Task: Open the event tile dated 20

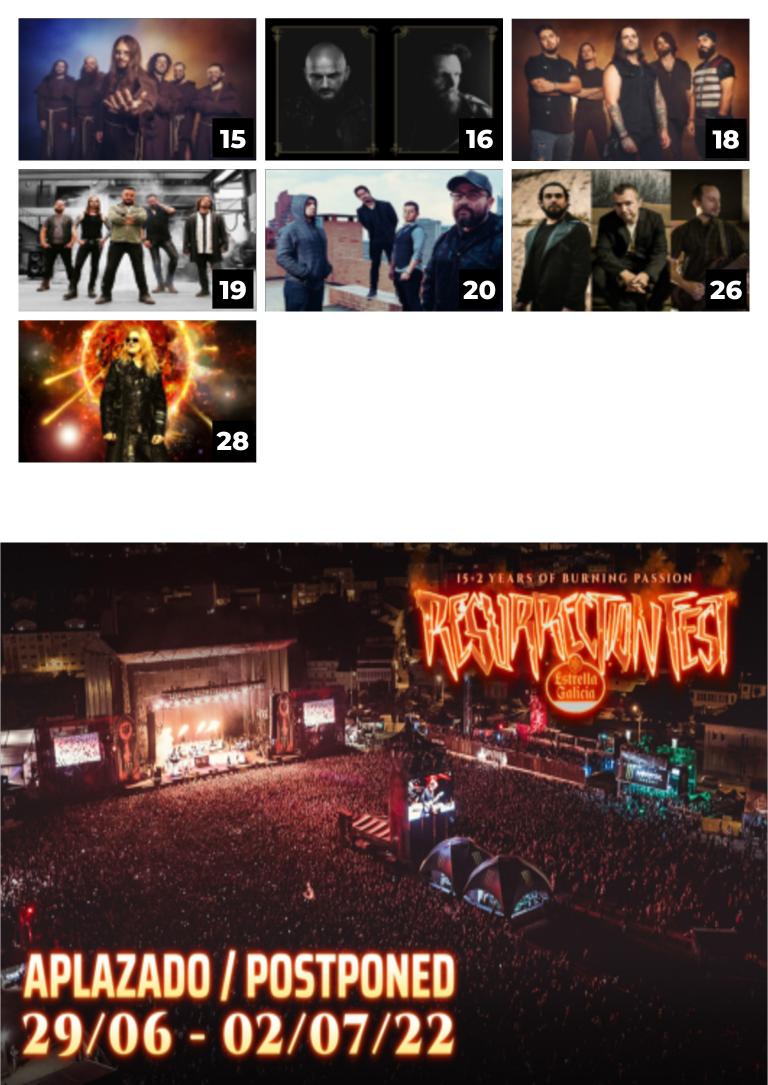Action: (383, 240)
